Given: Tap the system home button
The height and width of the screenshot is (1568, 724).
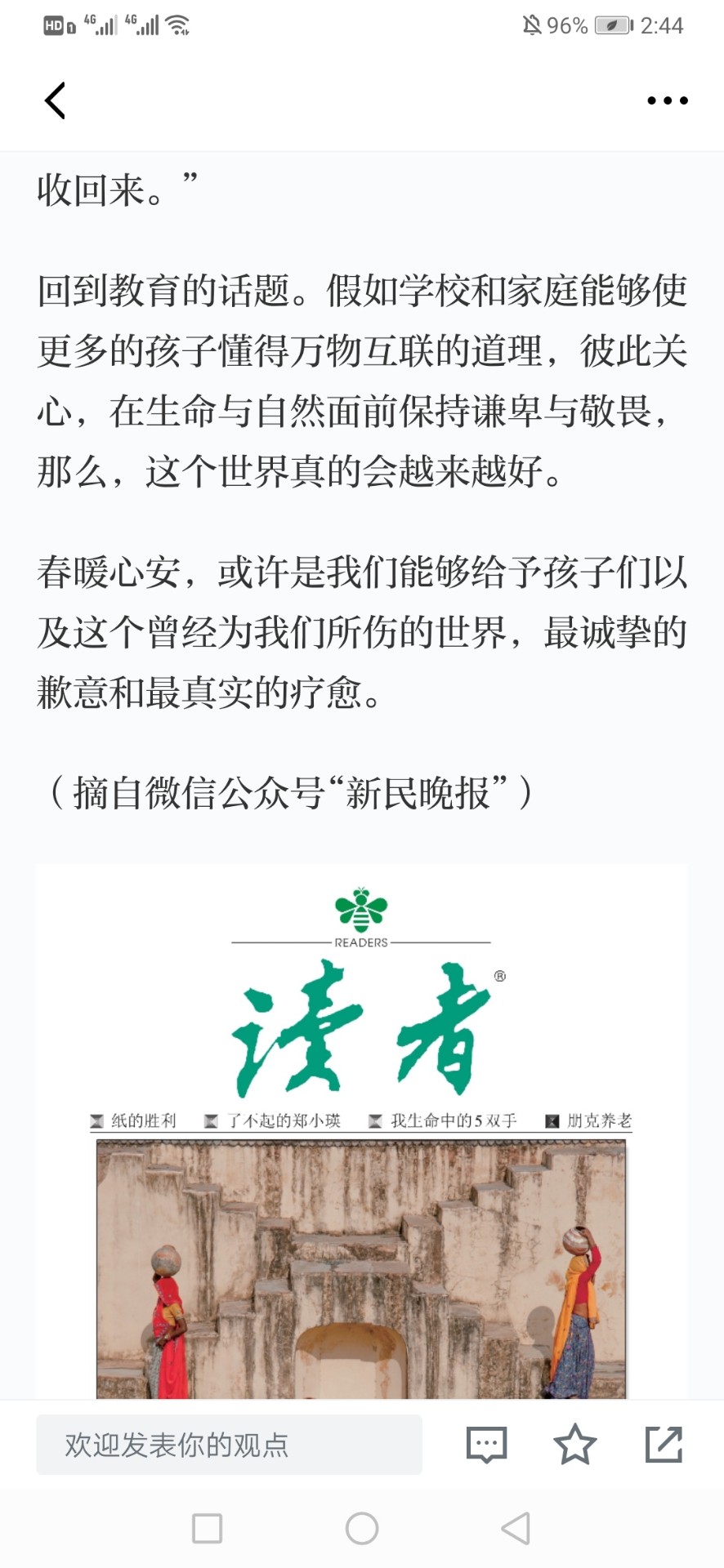Looking at the screenshot, I should pos(362,1528).
